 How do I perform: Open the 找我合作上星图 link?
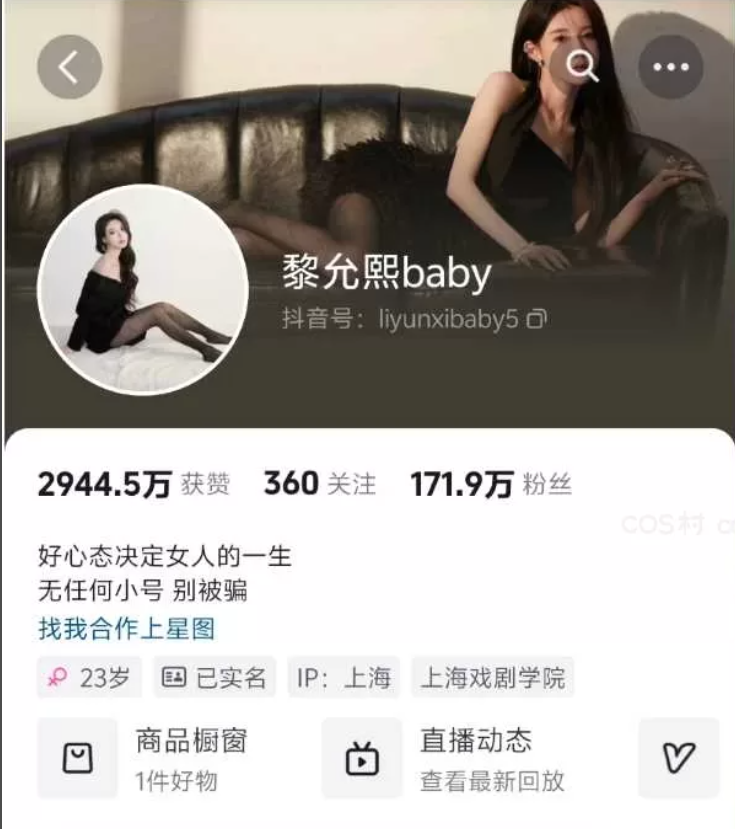click(126, 629)
